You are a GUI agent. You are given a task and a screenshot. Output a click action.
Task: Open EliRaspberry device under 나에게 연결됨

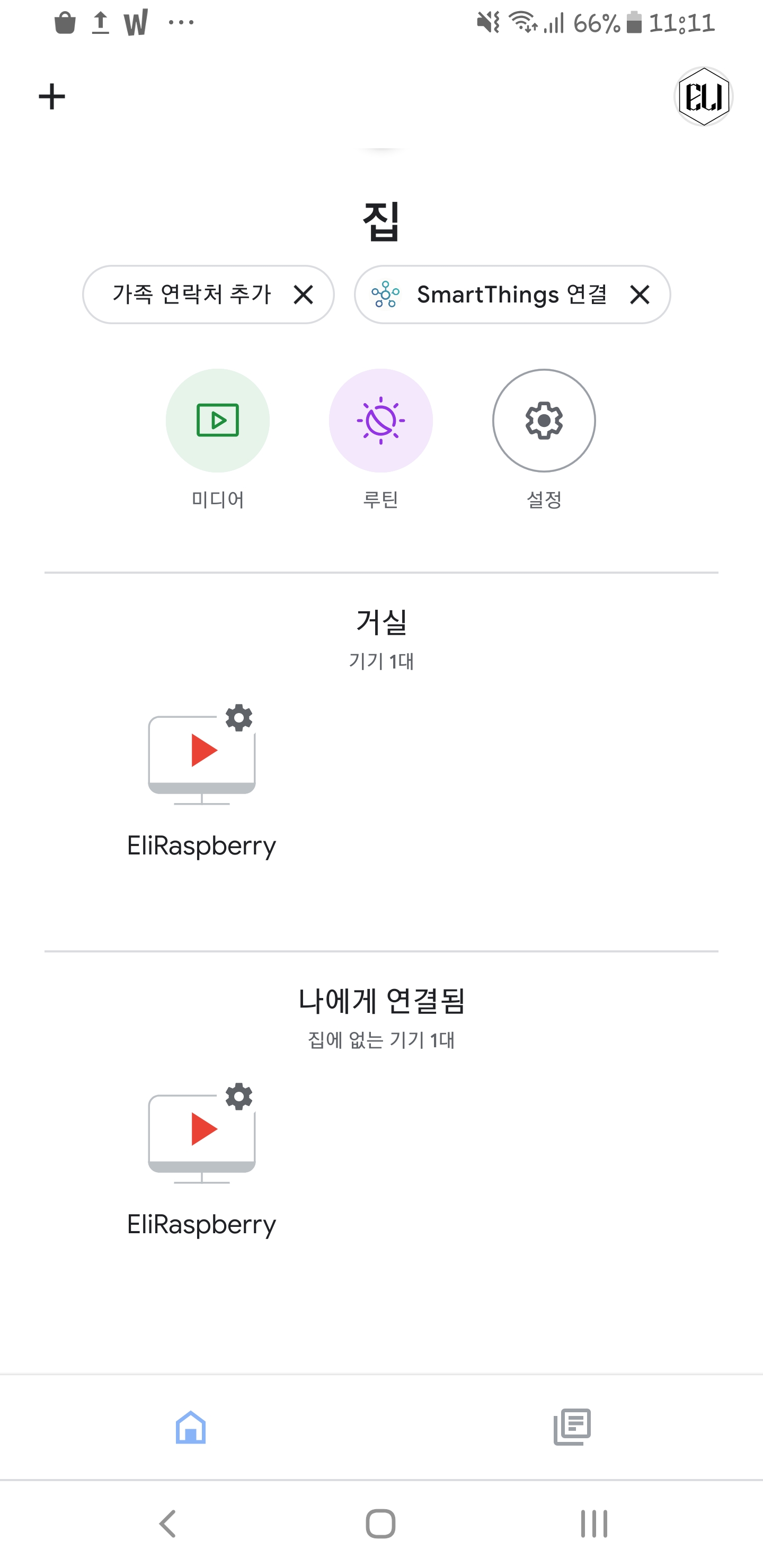[201, 1160]
